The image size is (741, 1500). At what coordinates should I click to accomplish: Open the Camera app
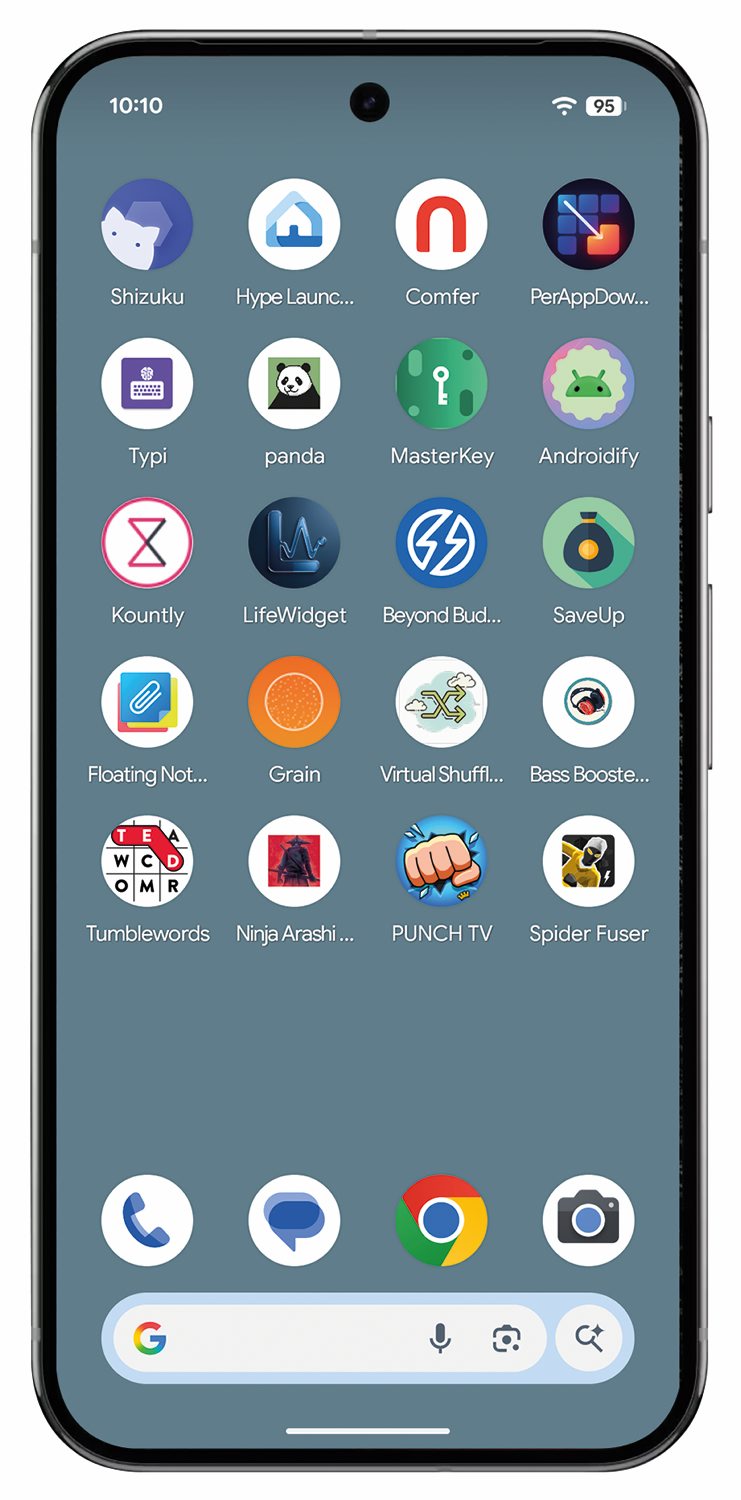pyautogui.click(x=588, y=1220)
